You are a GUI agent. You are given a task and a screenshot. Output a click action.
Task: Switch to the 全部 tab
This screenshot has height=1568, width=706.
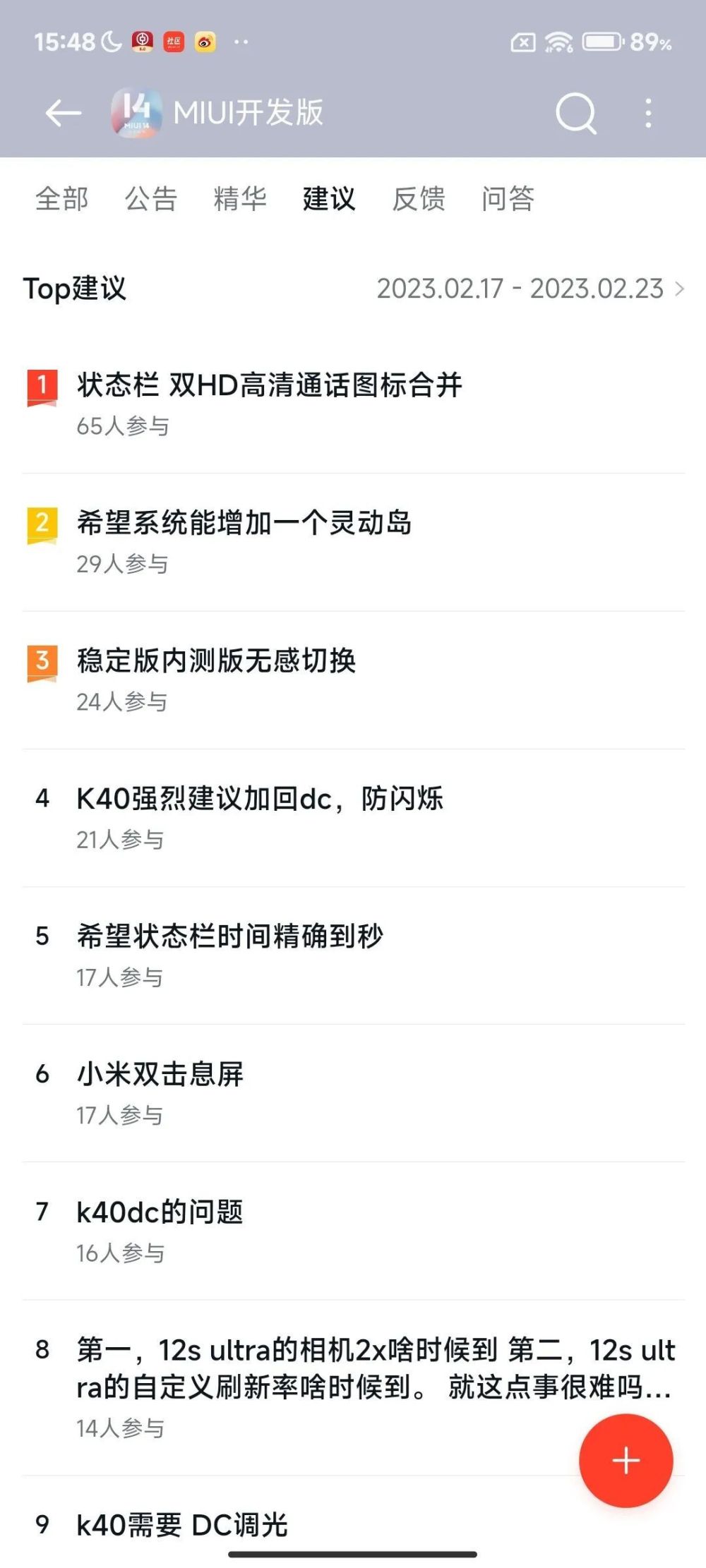point(62,199)
